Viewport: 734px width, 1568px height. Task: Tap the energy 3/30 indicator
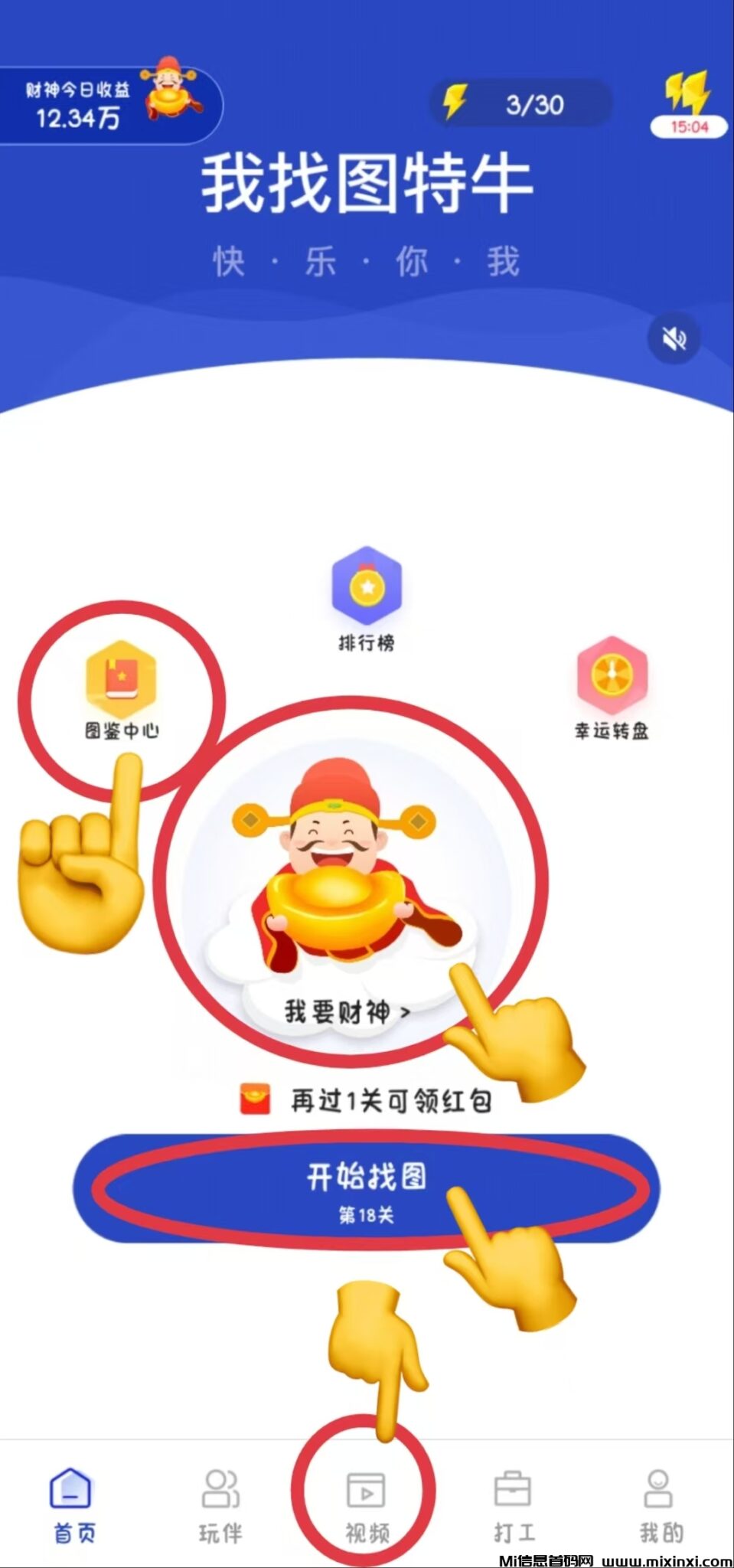(x=522, y=104)
